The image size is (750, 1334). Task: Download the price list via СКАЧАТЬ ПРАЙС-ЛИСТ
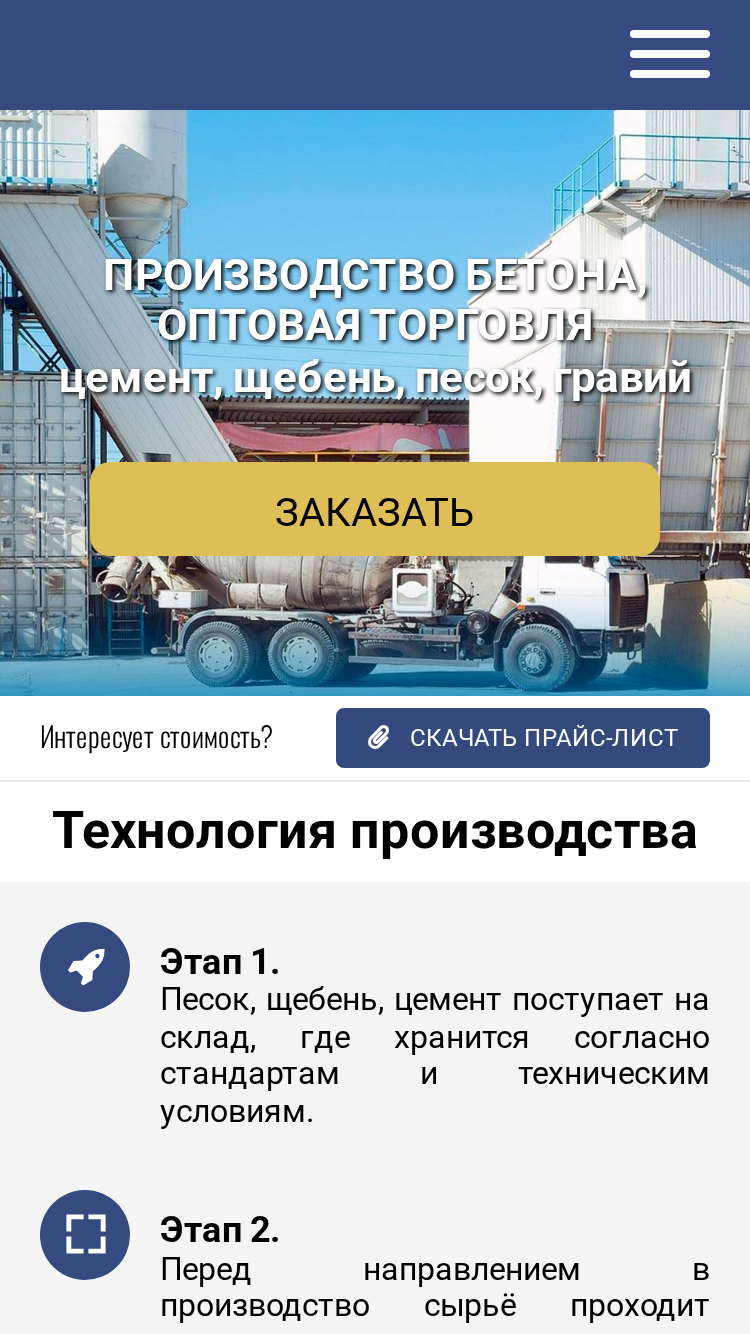coord(523,738)
